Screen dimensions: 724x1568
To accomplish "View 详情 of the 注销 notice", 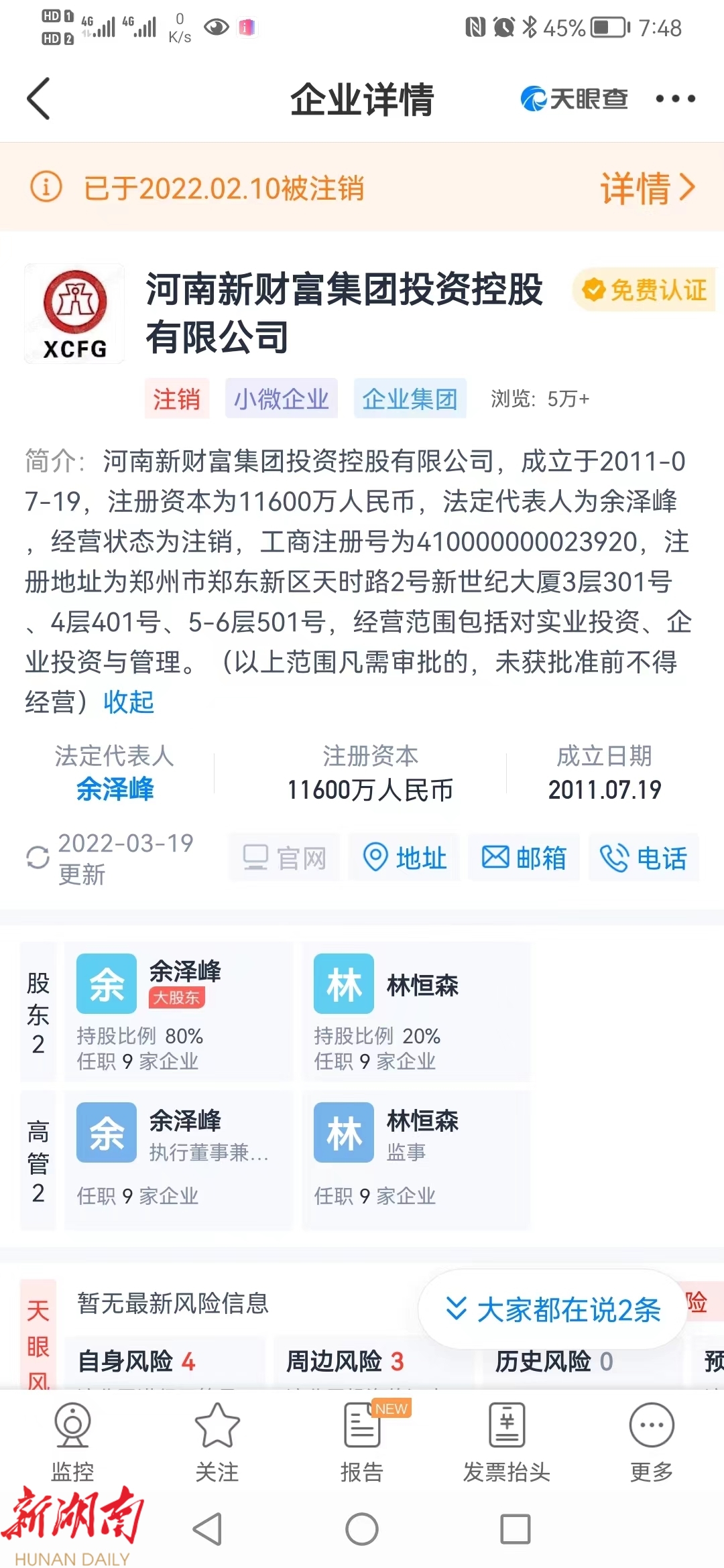I will [646, 188].
